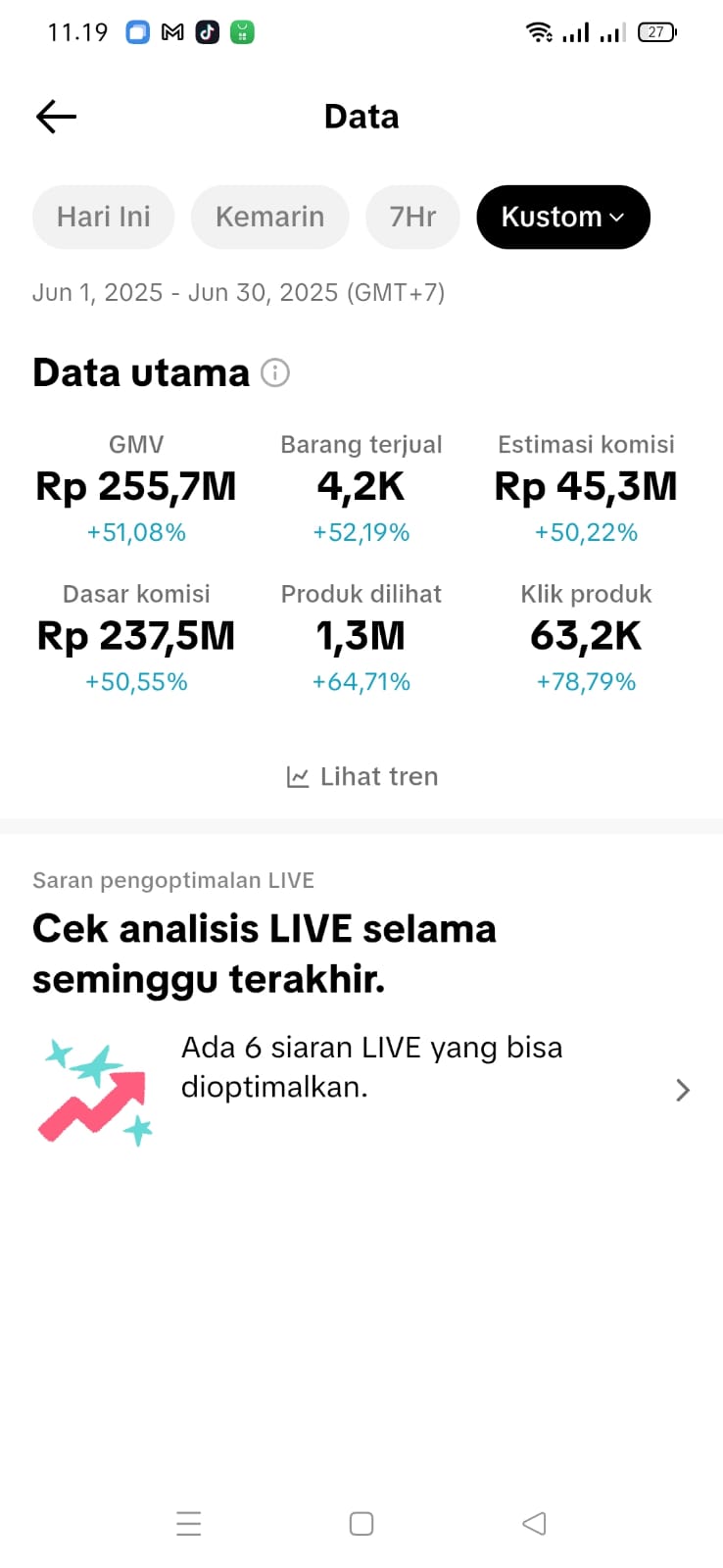
Task: Tap the info icon beside Data utama
Action: click(x=275, y=372)
